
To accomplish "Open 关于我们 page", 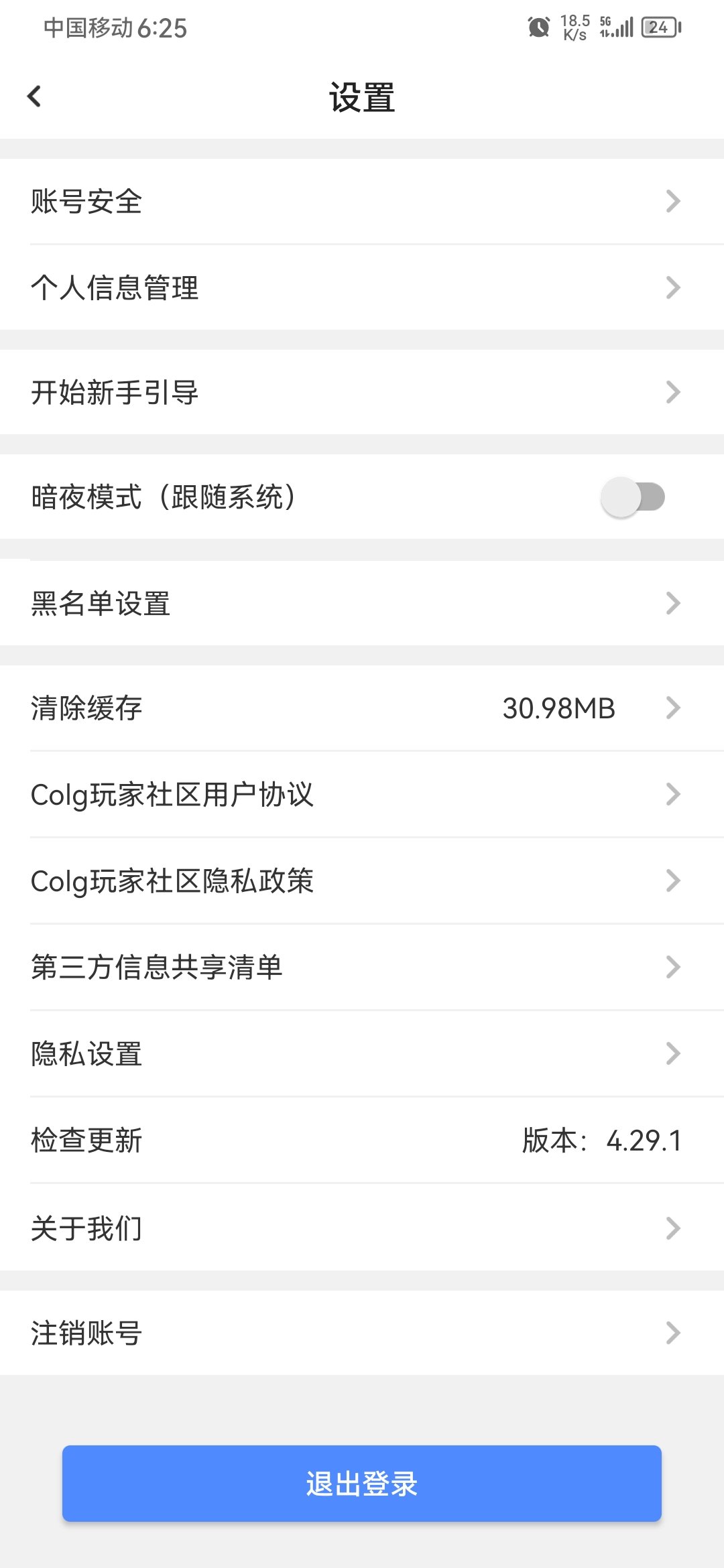I will click(x=362, y=1228).
